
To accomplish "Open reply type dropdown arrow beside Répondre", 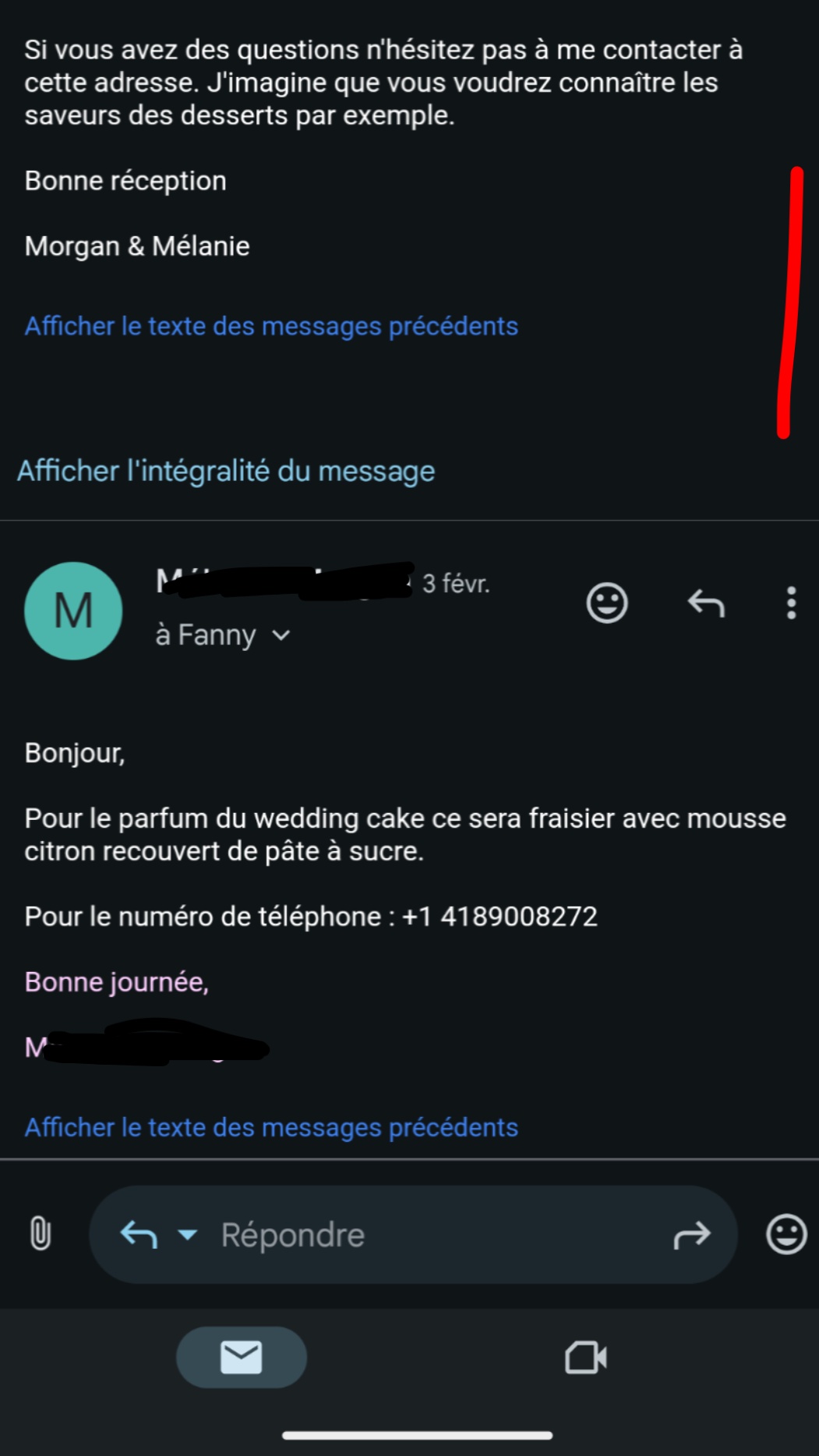I will click(187, 1234).
